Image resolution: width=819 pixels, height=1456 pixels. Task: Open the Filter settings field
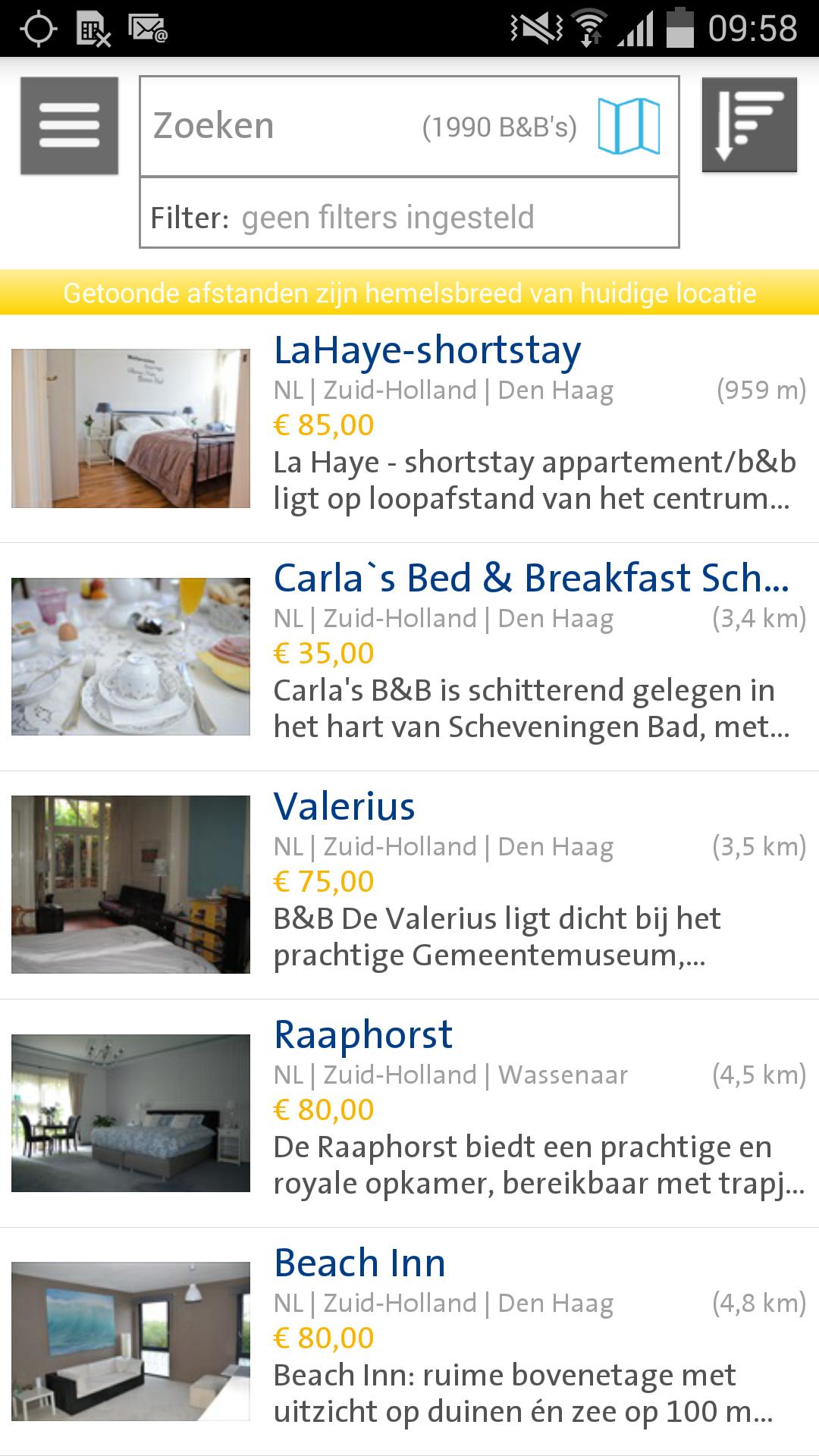click(409, 218)
